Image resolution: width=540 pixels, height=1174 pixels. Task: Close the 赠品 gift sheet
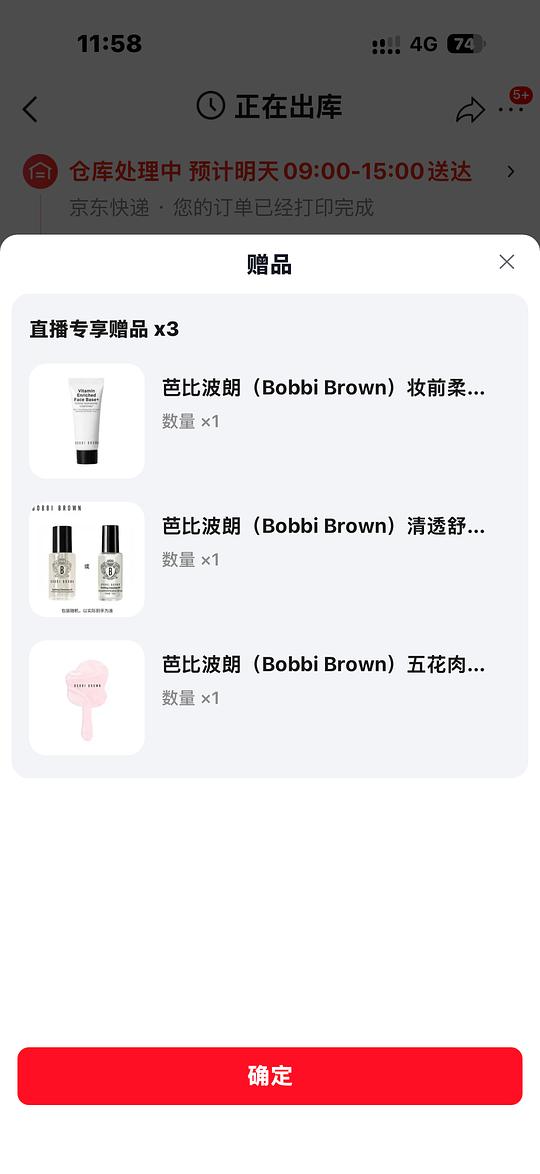(507, 262)
